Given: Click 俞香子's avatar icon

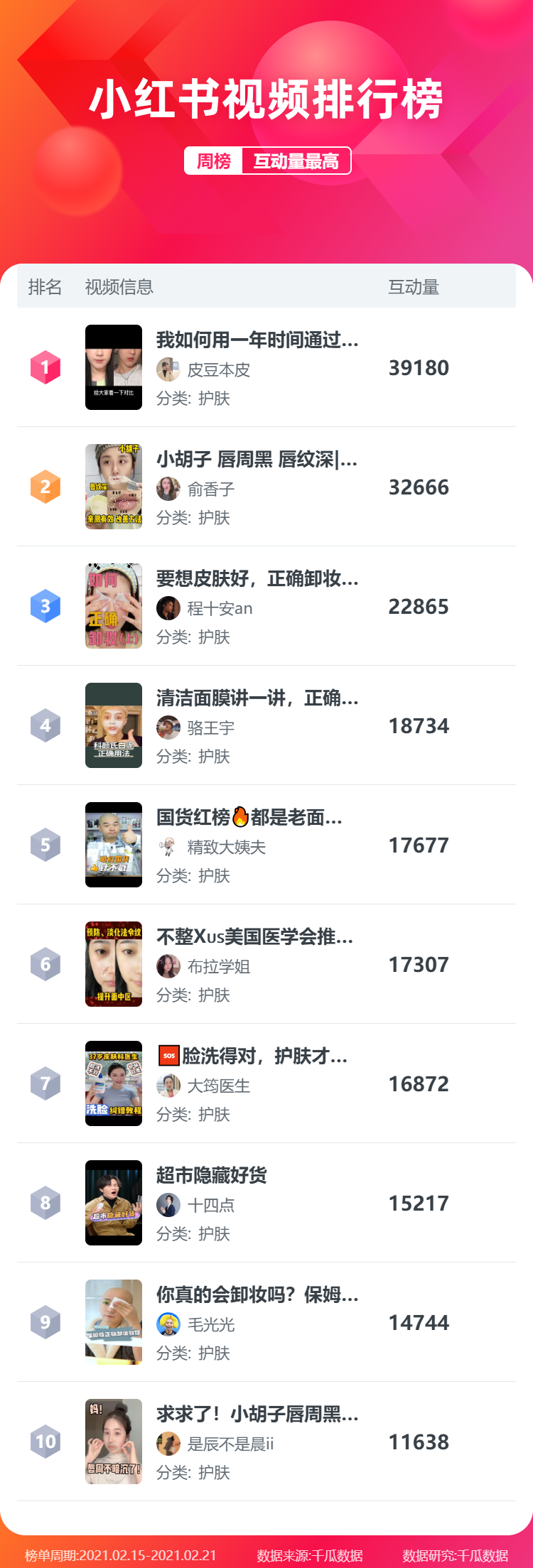Looking at the screenshot, I should click(x=168, y=488).
